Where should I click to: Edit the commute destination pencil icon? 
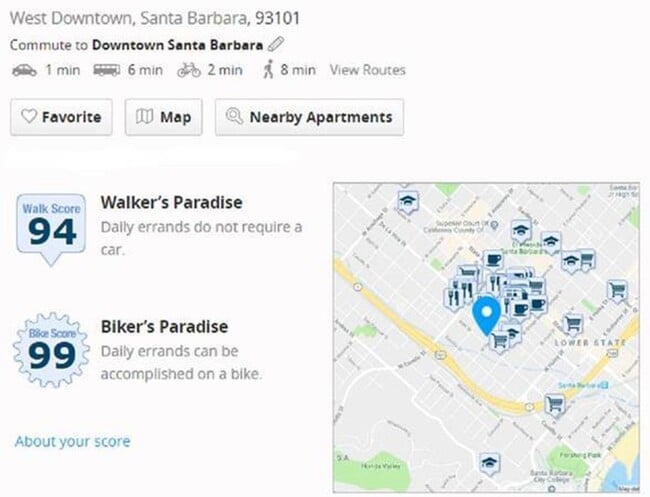coord(277,44)
